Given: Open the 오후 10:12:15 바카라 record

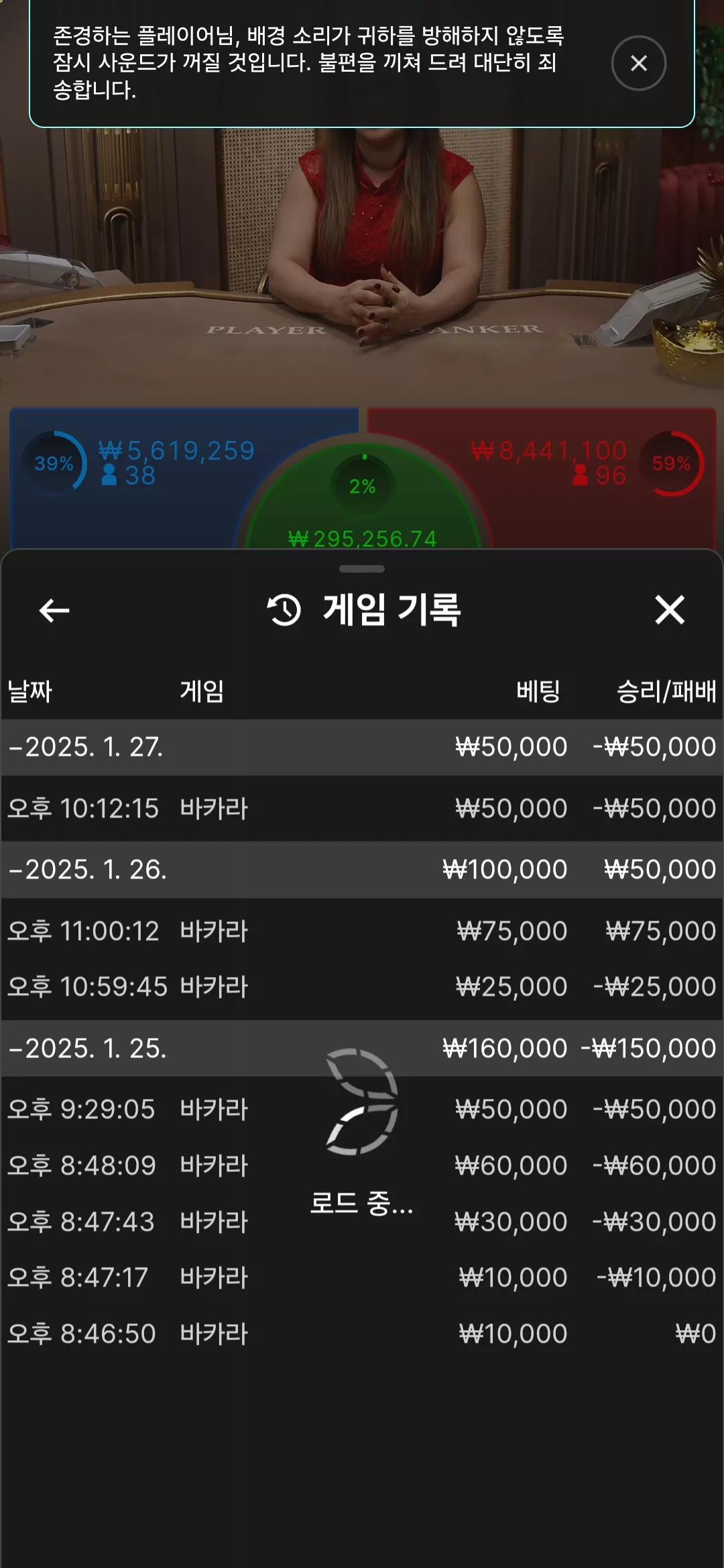Looking at the screenshot, I should tap(362, 808).
